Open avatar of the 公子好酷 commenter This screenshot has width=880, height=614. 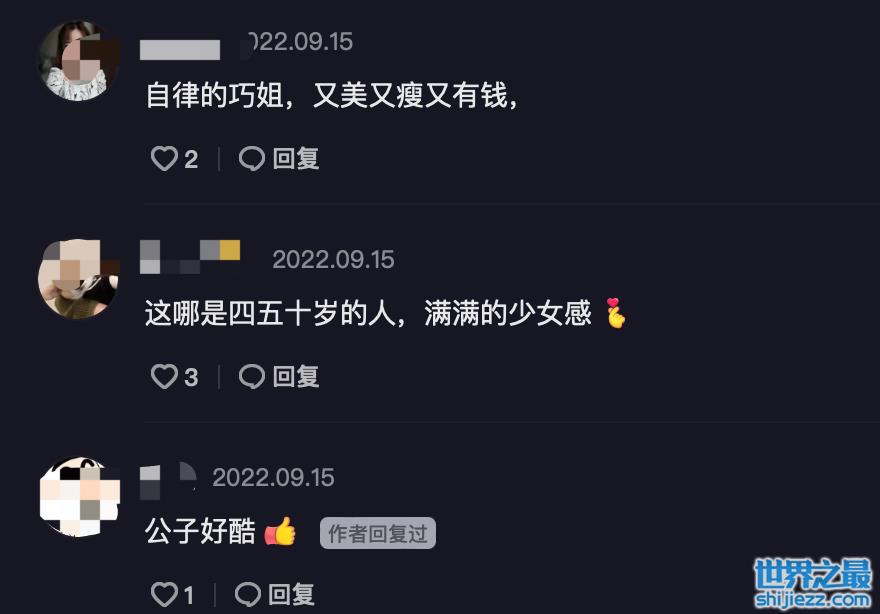pyautogui.click(x=78, y=497)
